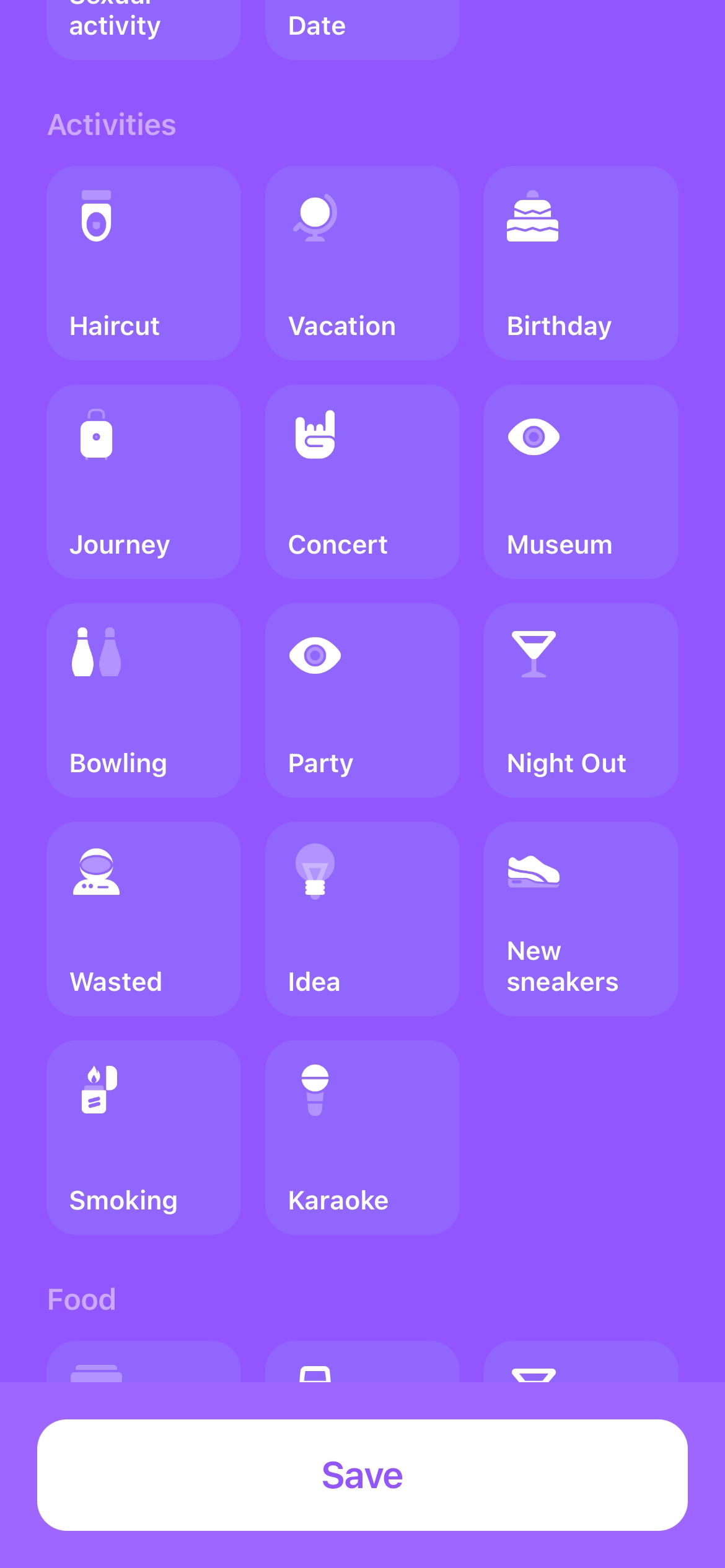Tap the Party tile
This screenshot has height=1568, width=725.
362,700
